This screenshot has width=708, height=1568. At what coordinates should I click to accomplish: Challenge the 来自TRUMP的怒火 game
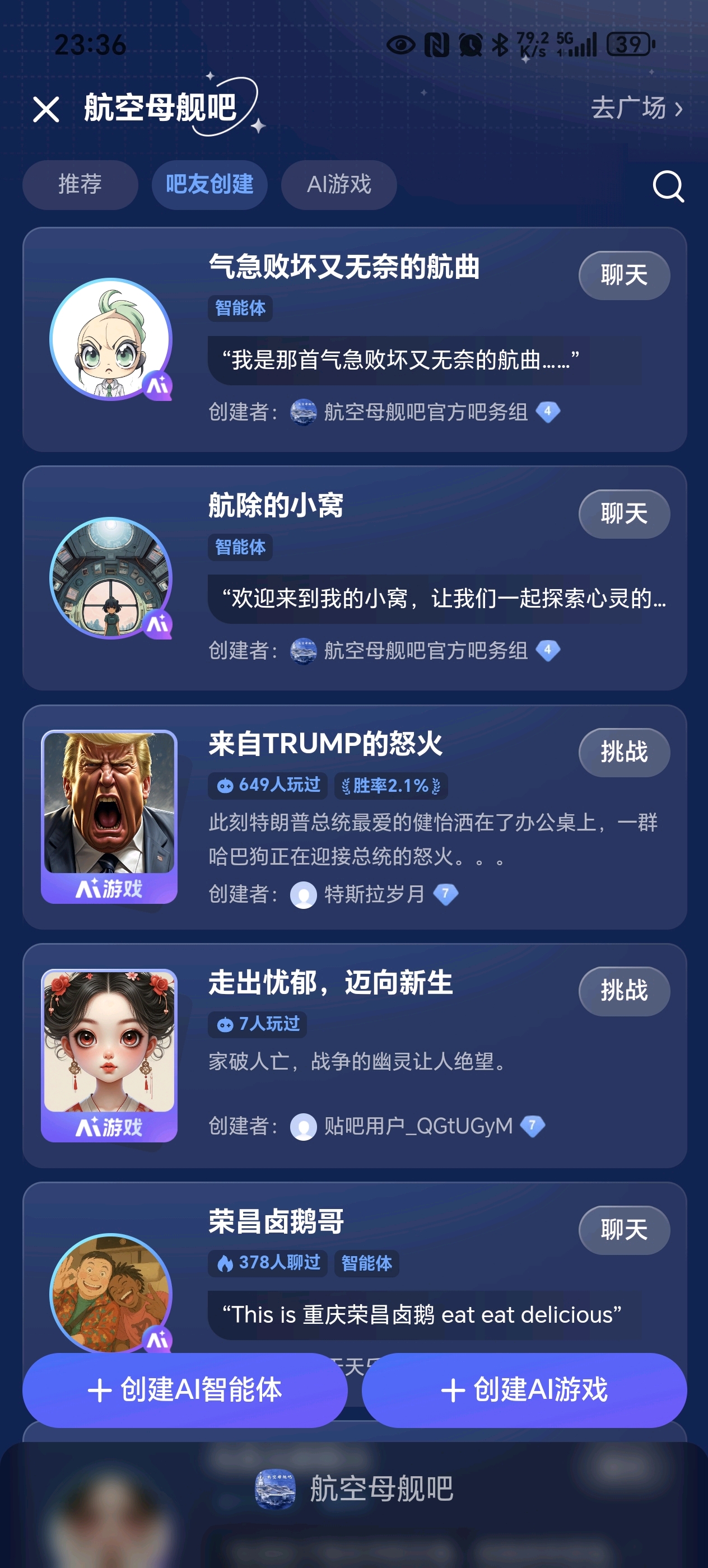(623, 752)
